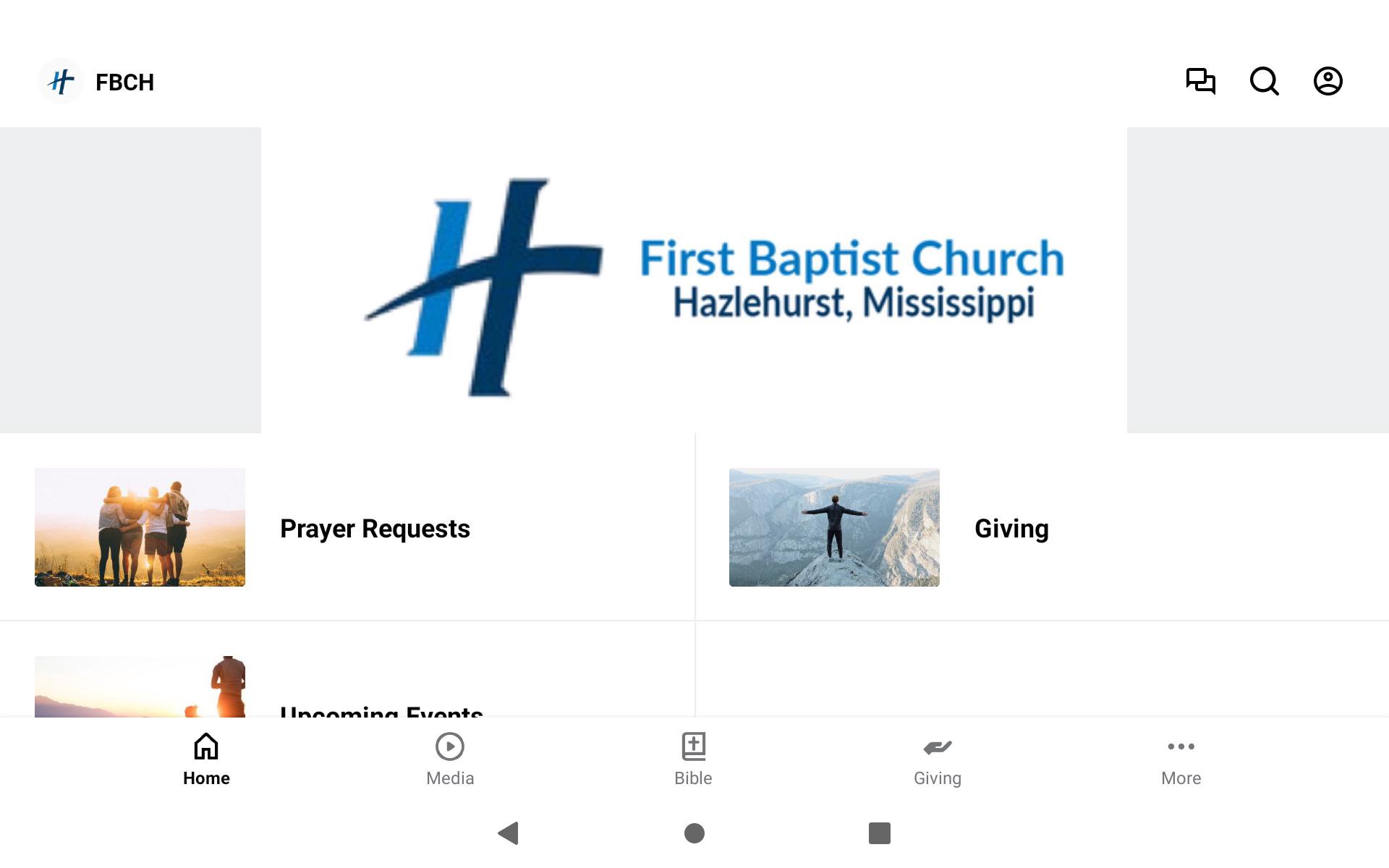Screen dimensions: 1389x868
Task: Switch to the Bible tab
Action: pyautogui.click(x=693, y=759)
